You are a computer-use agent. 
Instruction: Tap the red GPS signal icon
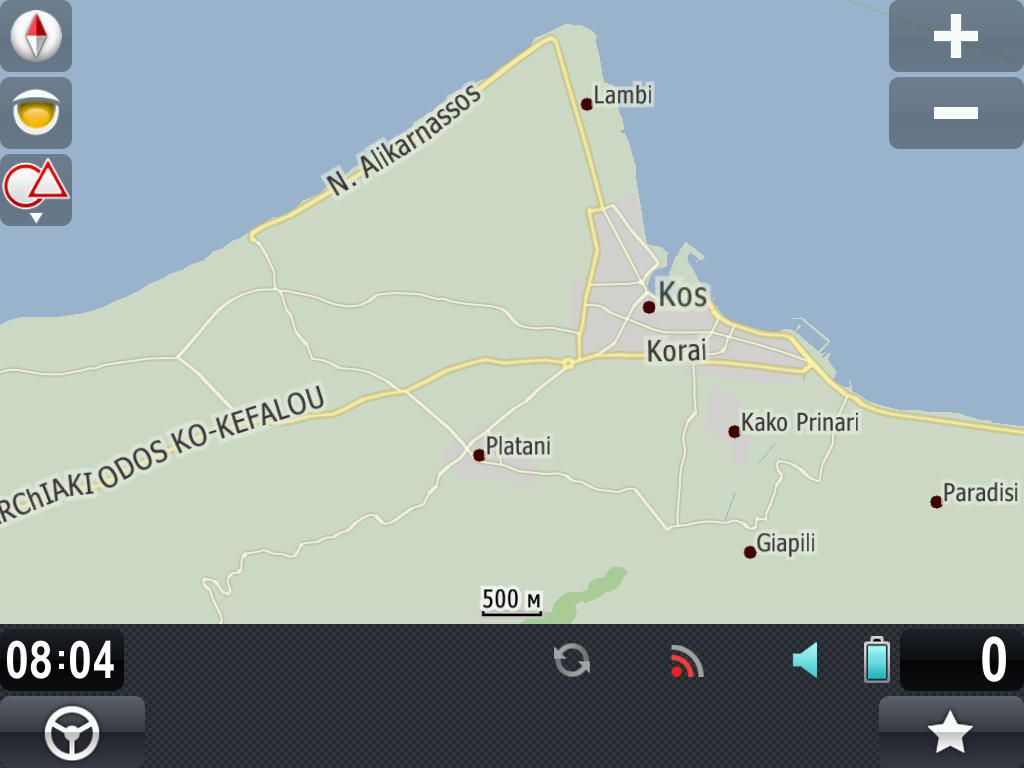tap(687, 661)
